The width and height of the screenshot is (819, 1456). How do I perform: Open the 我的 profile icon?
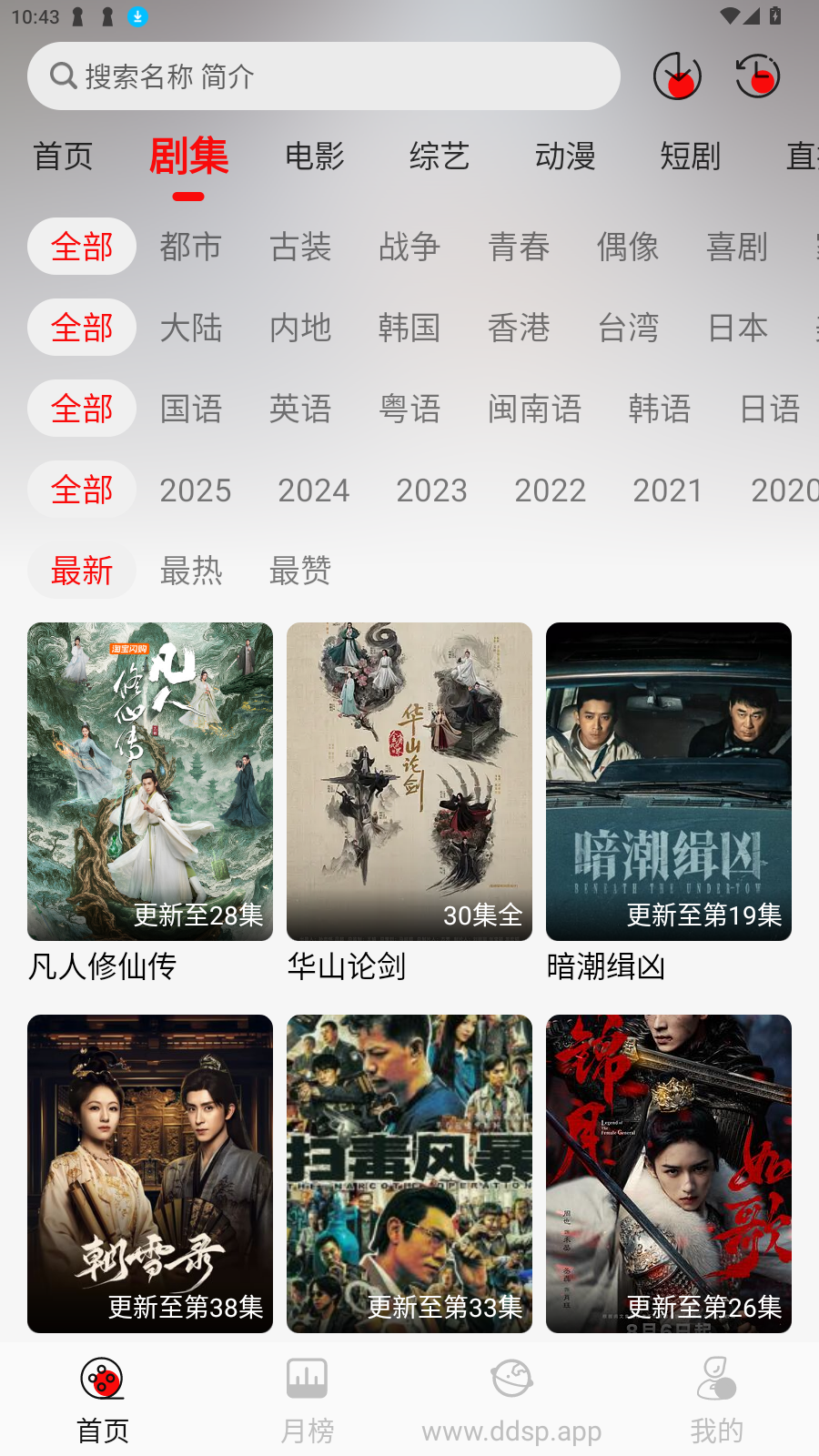point(716,1379)
